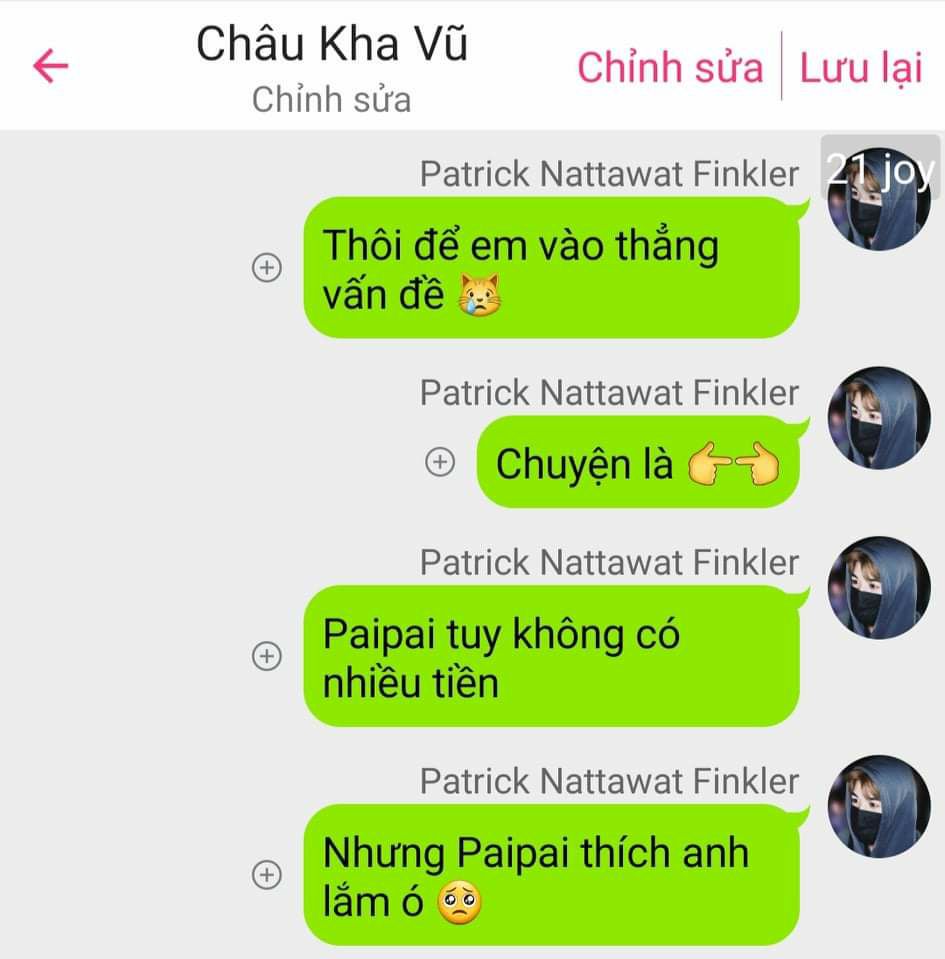The width and height of the screenshot is (945, 959).
Task: Tap the plus icon beside "Nhưng Paipai thích anh" message
Action: click(x=266, y=875)
